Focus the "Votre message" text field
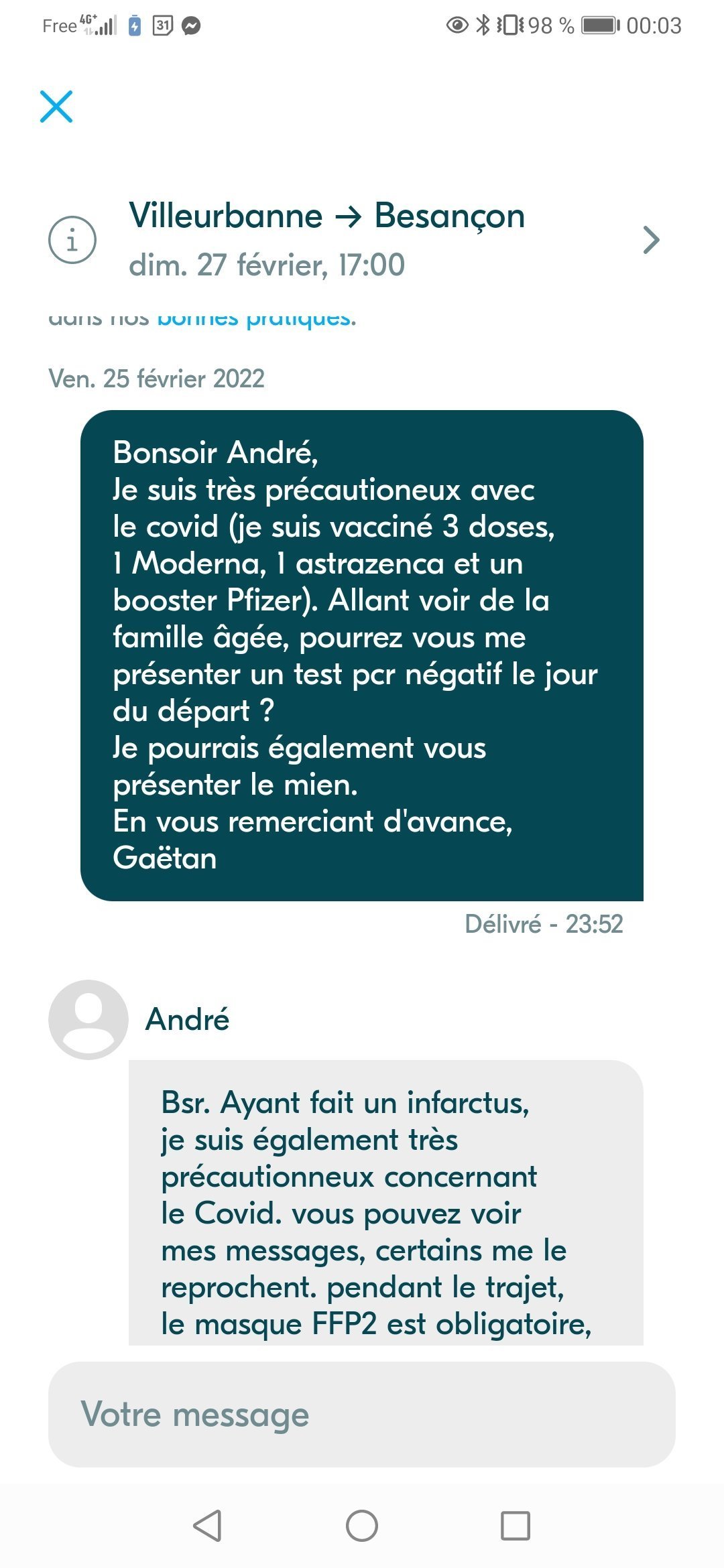 point(362,1414)
